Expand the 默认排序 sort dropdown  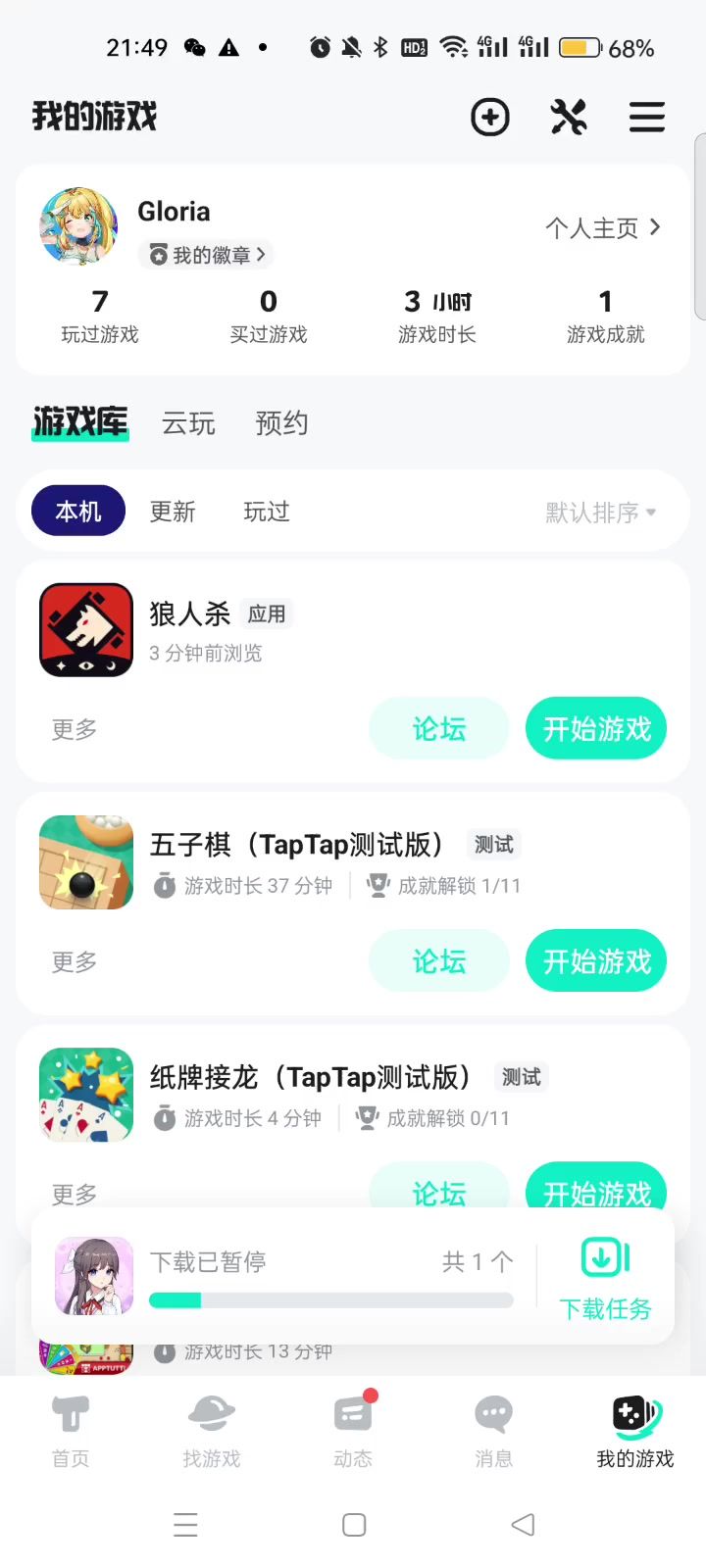600,513
